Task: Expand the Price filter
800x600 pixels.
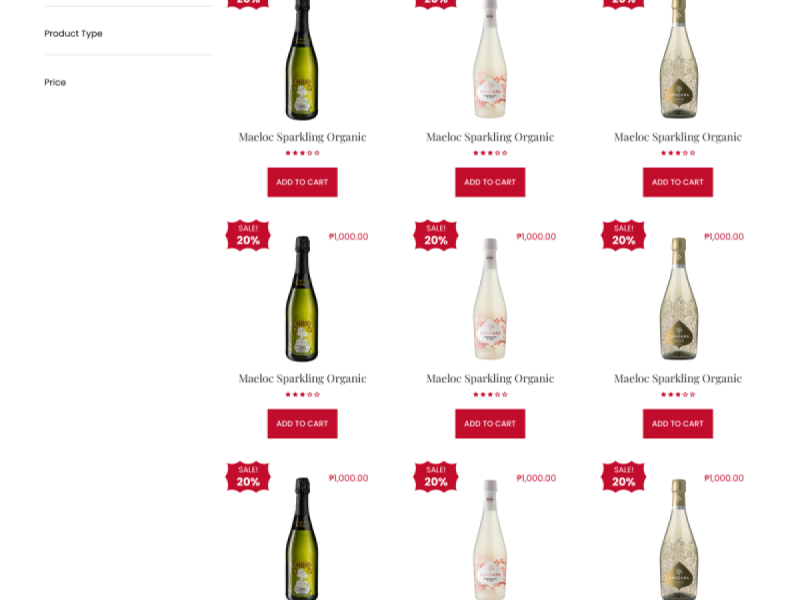Action: coord(55,83)
